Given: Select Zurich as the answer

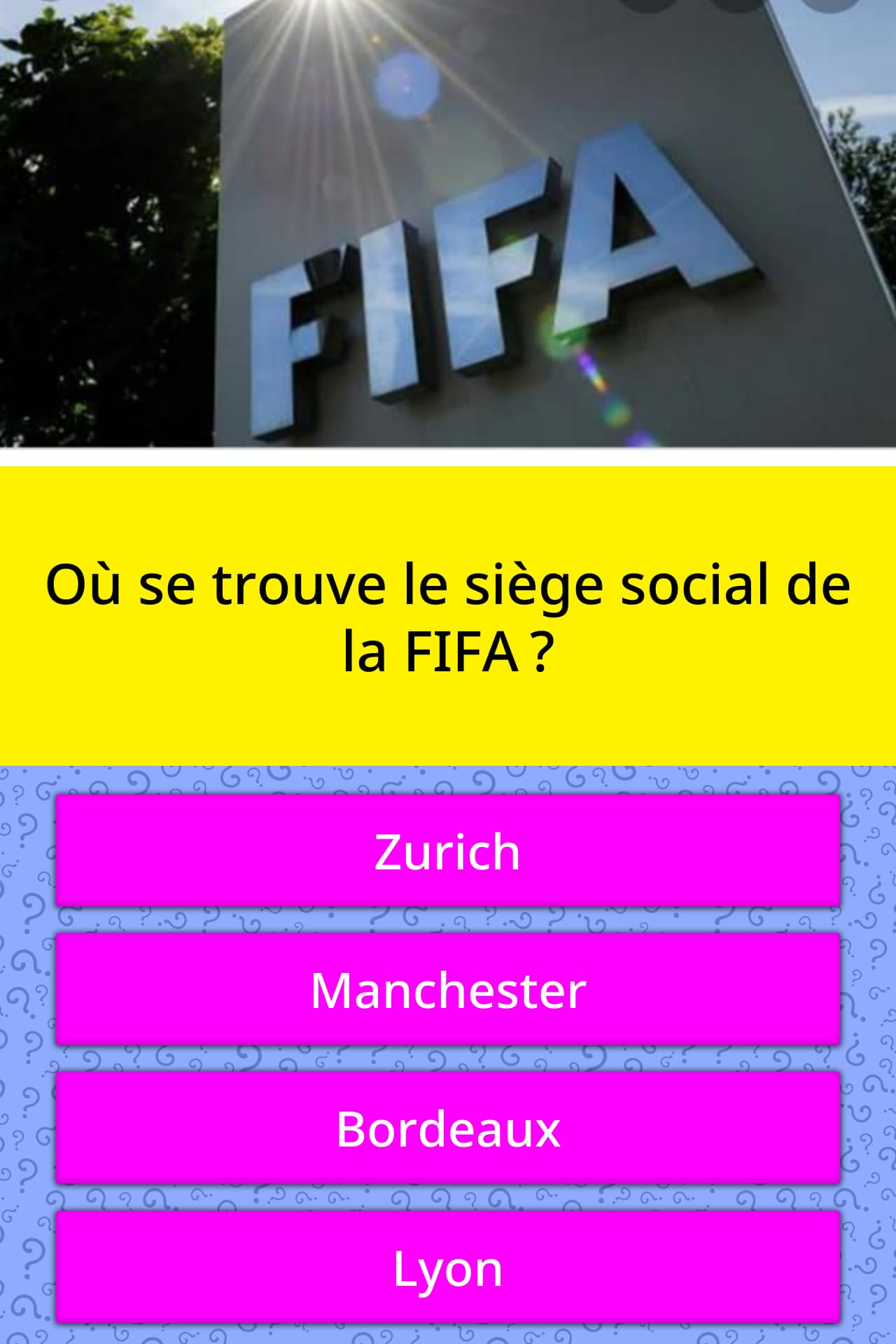Looking at the screenshot, I should (448, 850).
